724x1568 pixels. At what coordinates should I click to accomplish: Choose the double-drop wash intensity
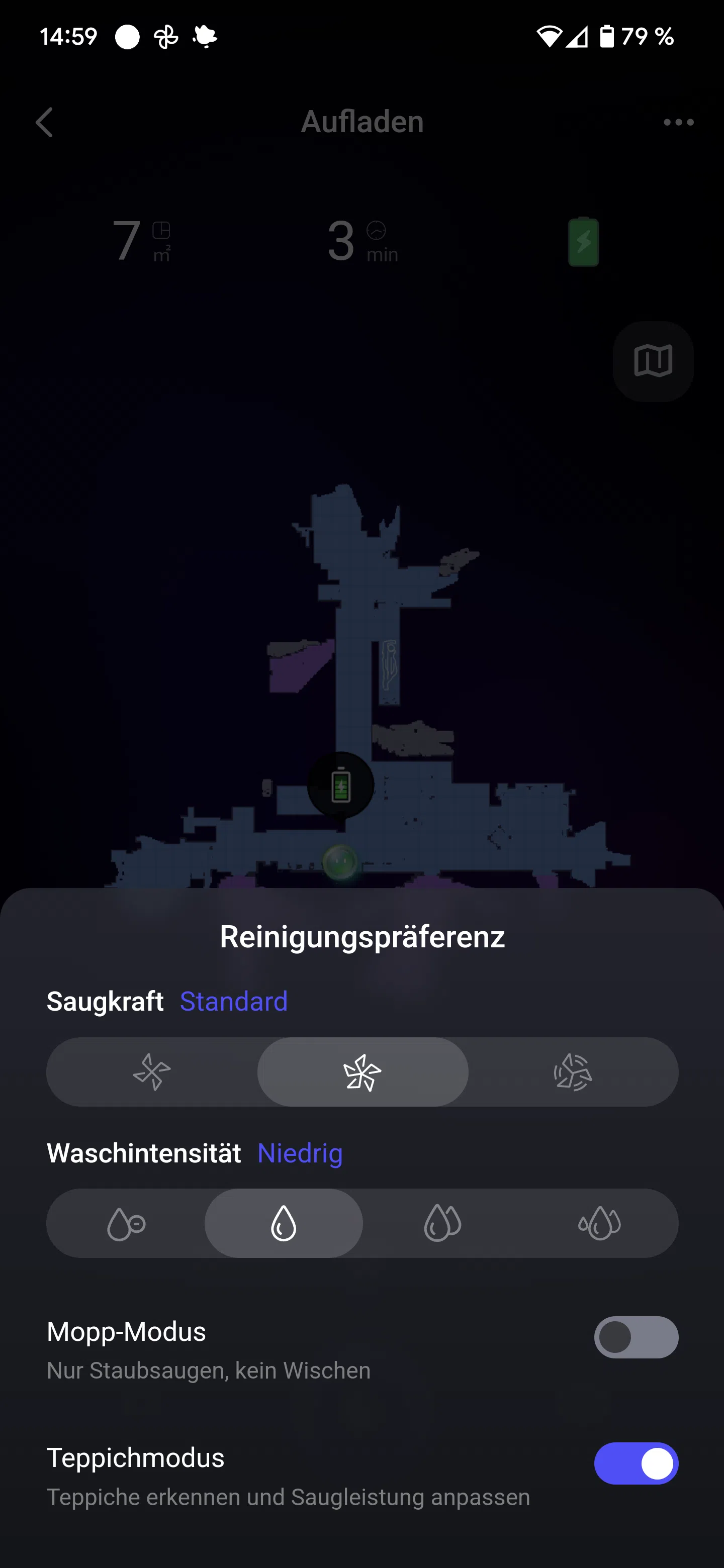[442, 1223]
